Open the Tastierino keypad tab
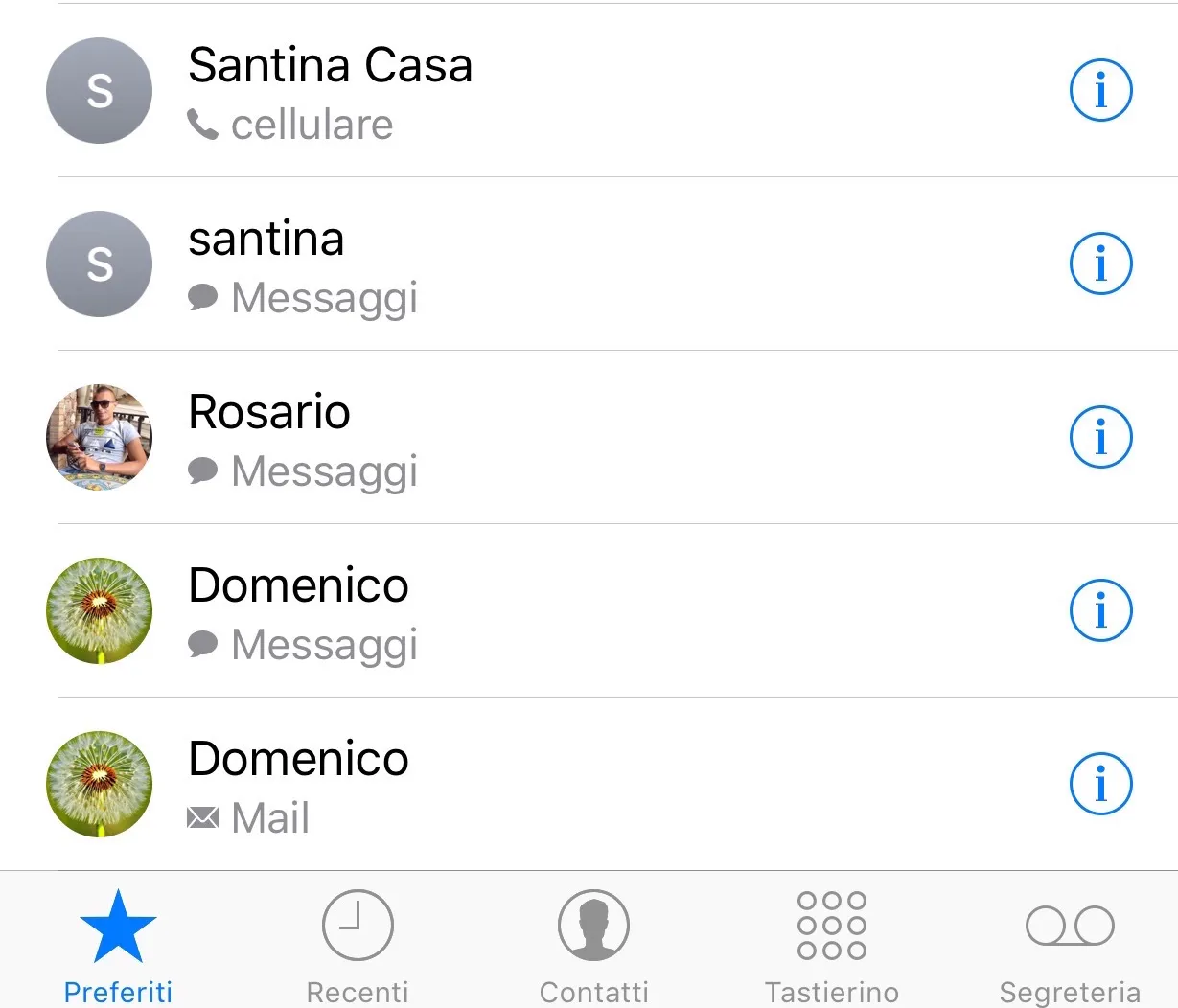 (831, 944)
